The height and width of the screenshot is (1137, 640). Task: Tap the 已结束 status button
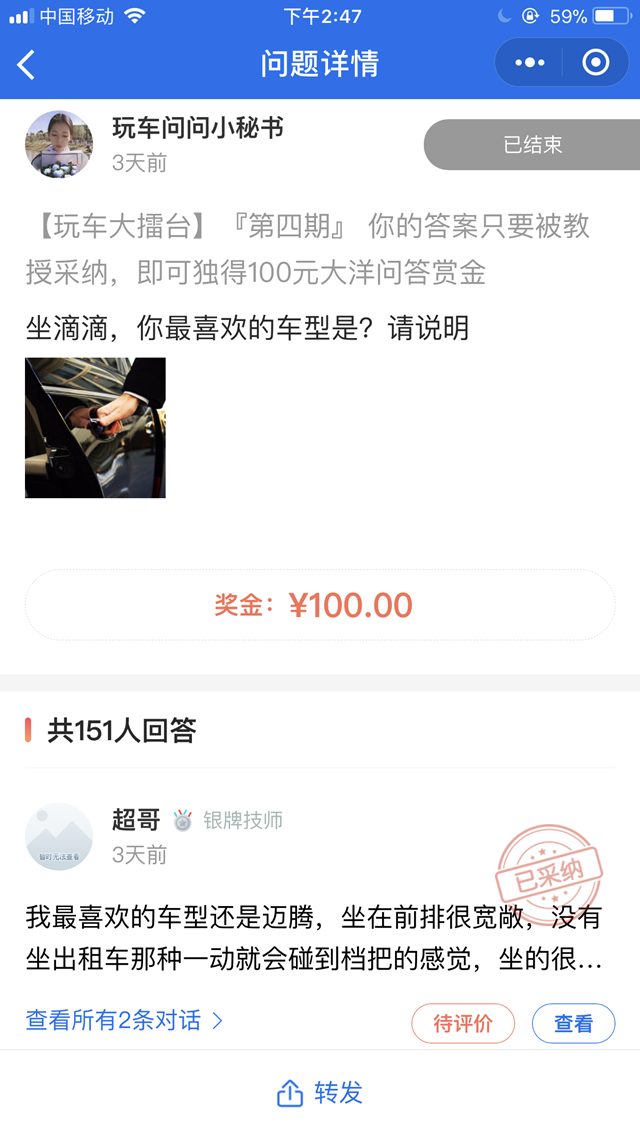tap(532, 145)
